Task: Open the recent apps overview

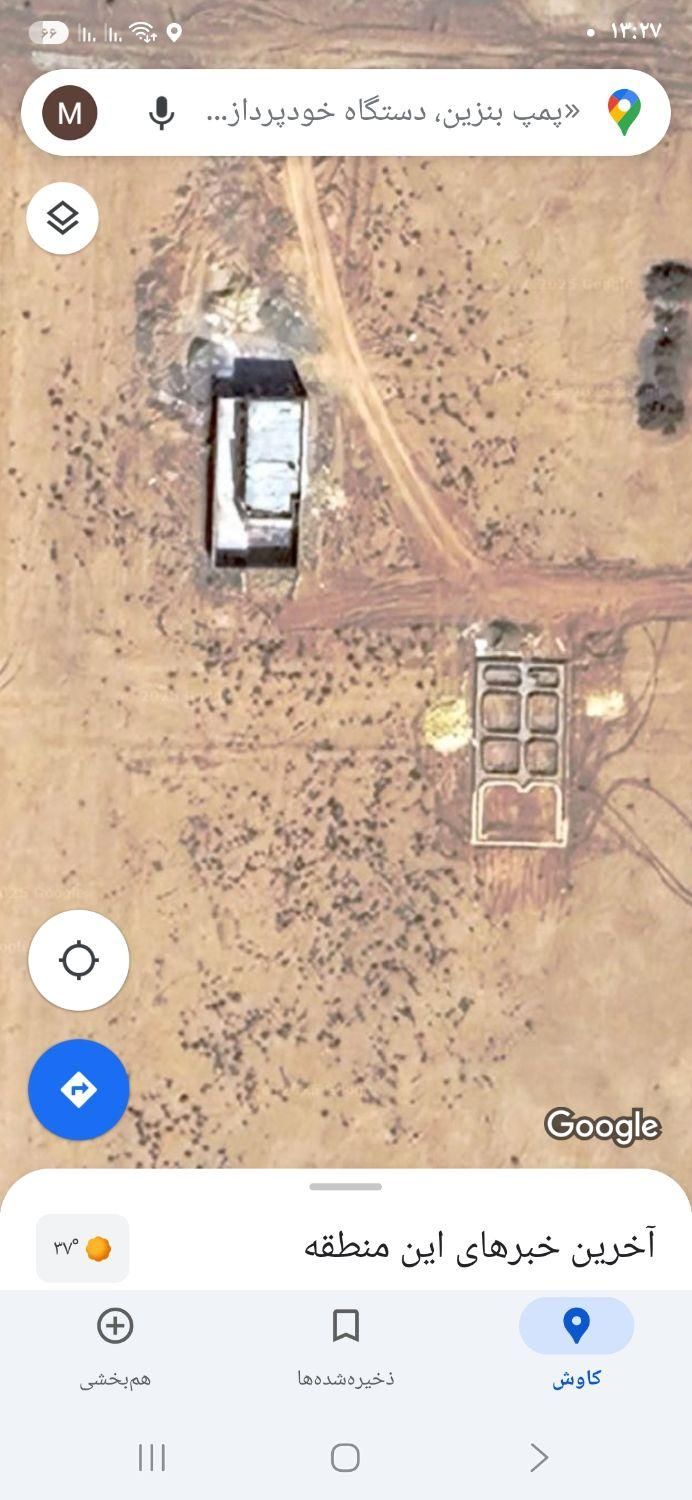Action: (151, 1457)
